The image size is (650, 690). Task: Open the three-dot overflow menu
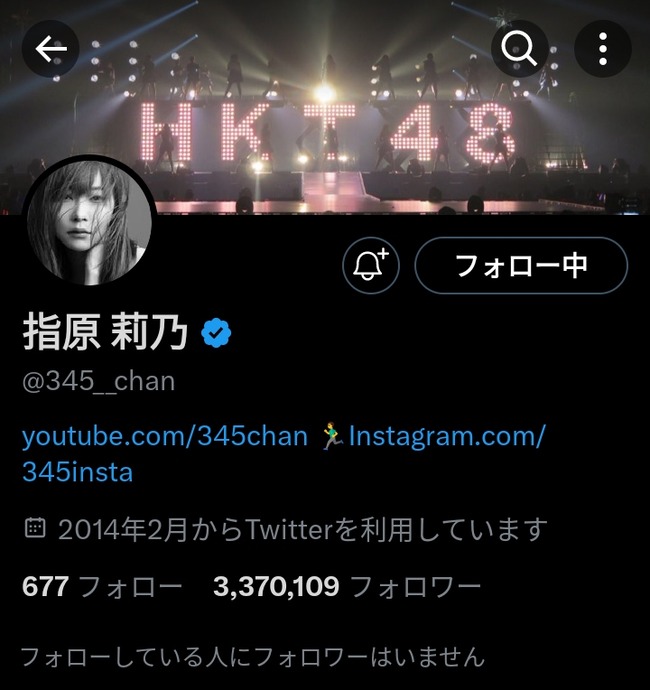pyautogui.click(x=602, y=47)
